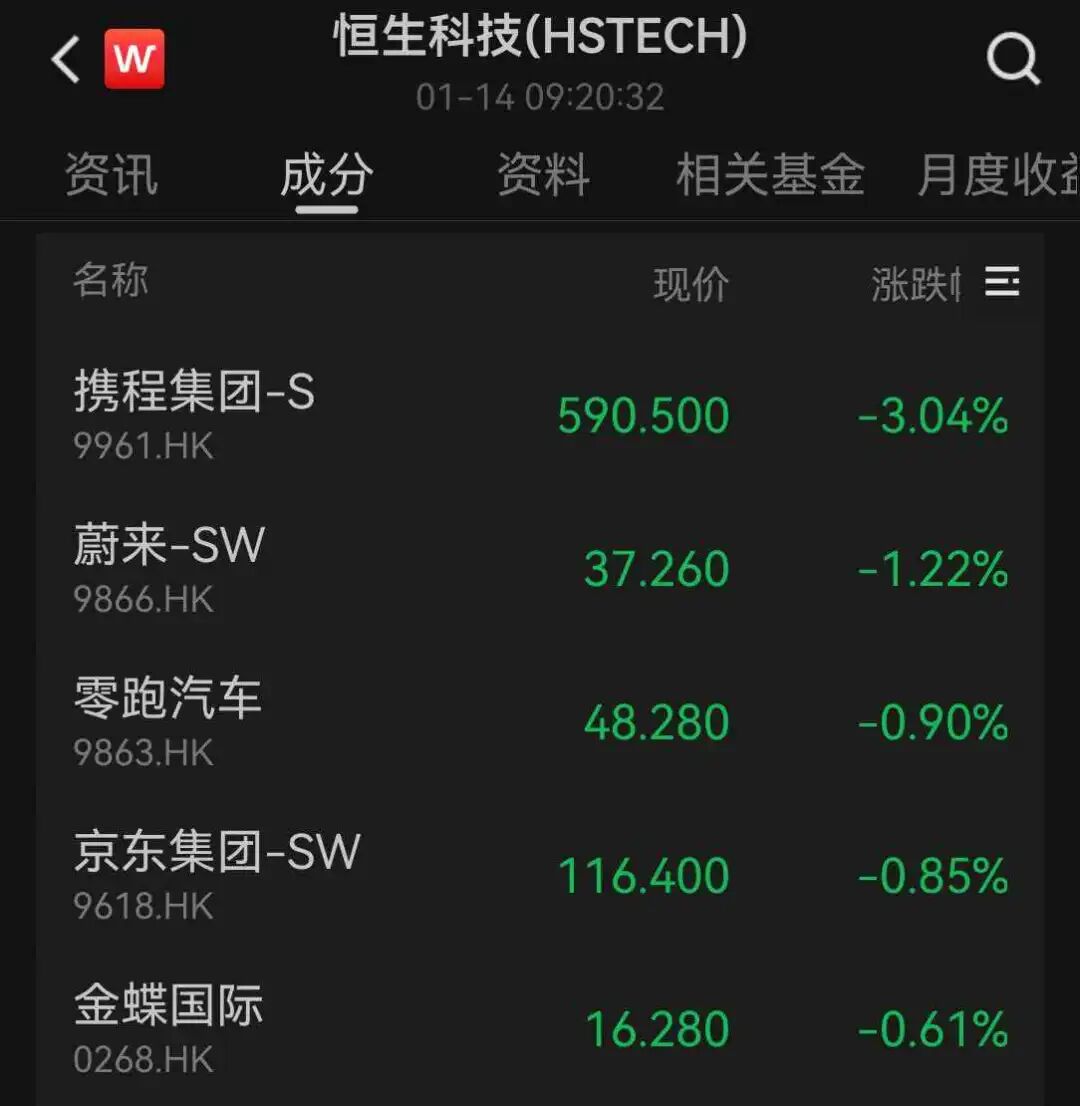The height and width of the screenshot is (1106, 1080).
Task: Select the 成分 tab
Action: tap(327, 175)
